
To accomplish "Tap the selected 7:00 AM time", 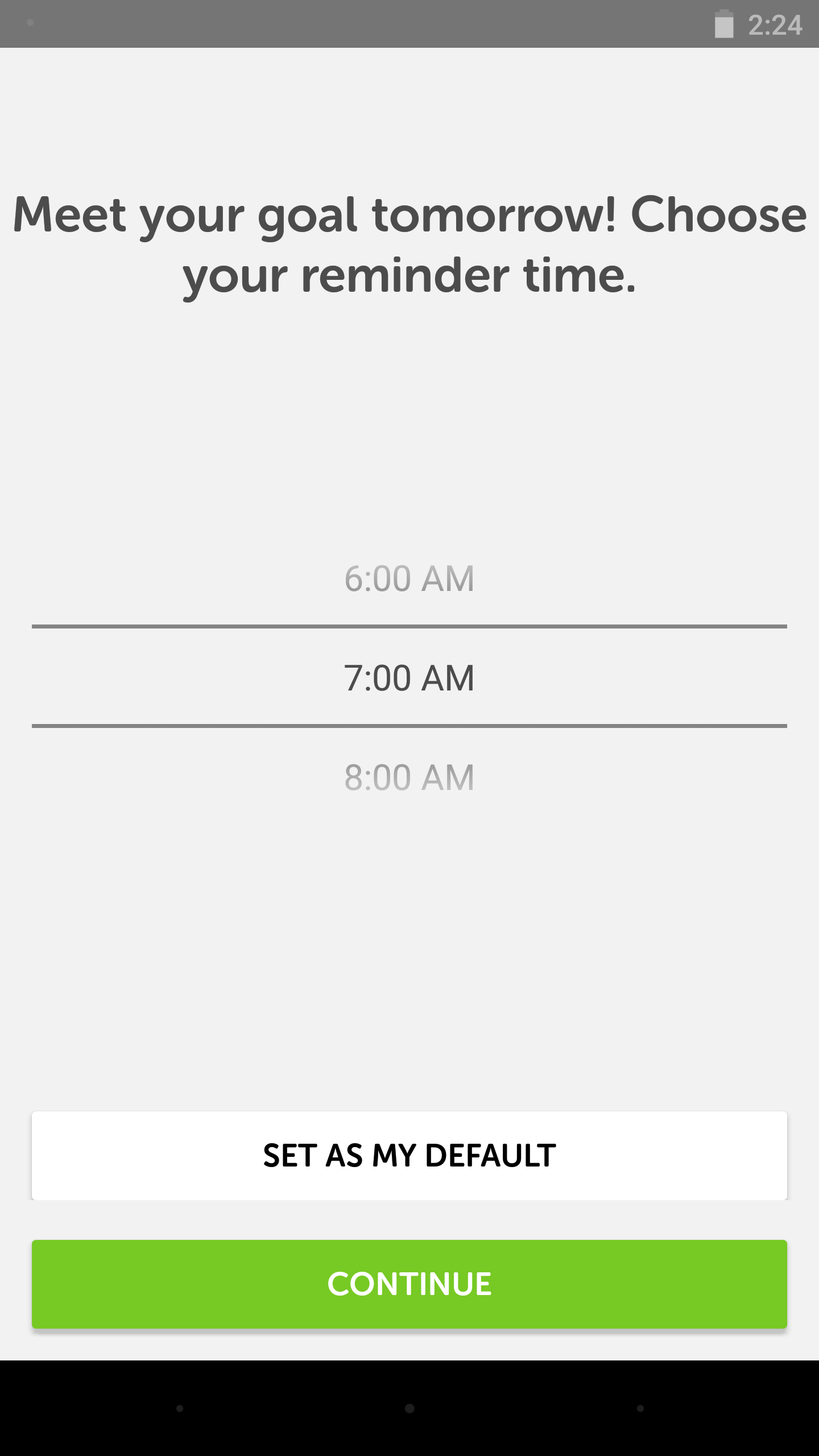I will coord(409,678).
